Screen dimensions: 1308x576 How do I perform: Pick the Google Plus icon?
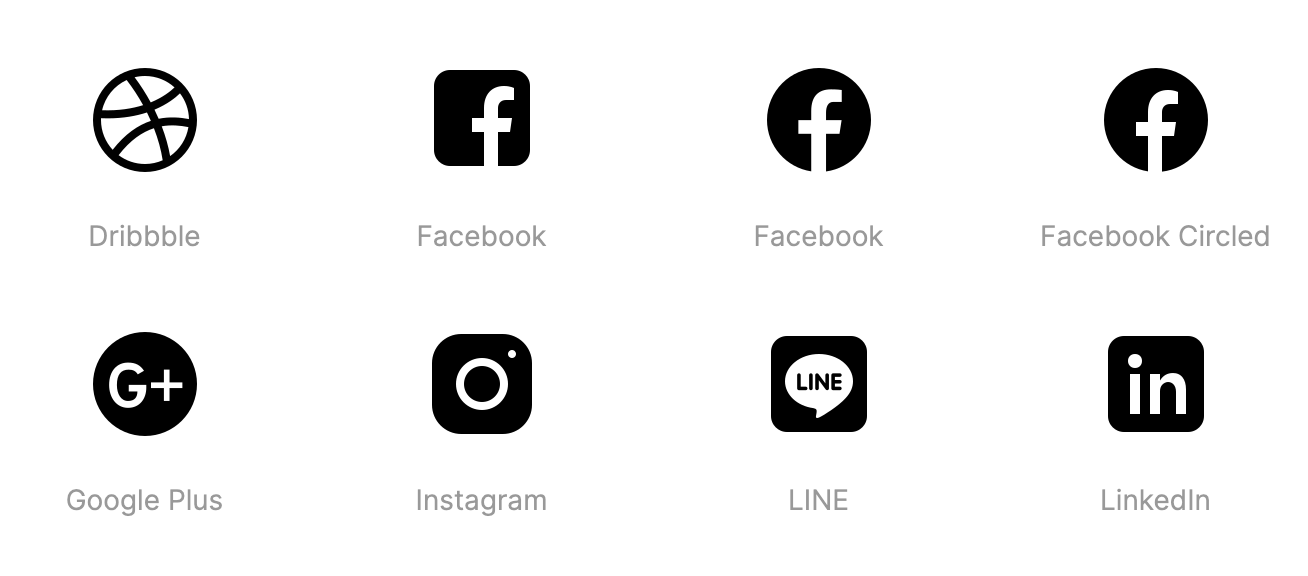[145, 384]
